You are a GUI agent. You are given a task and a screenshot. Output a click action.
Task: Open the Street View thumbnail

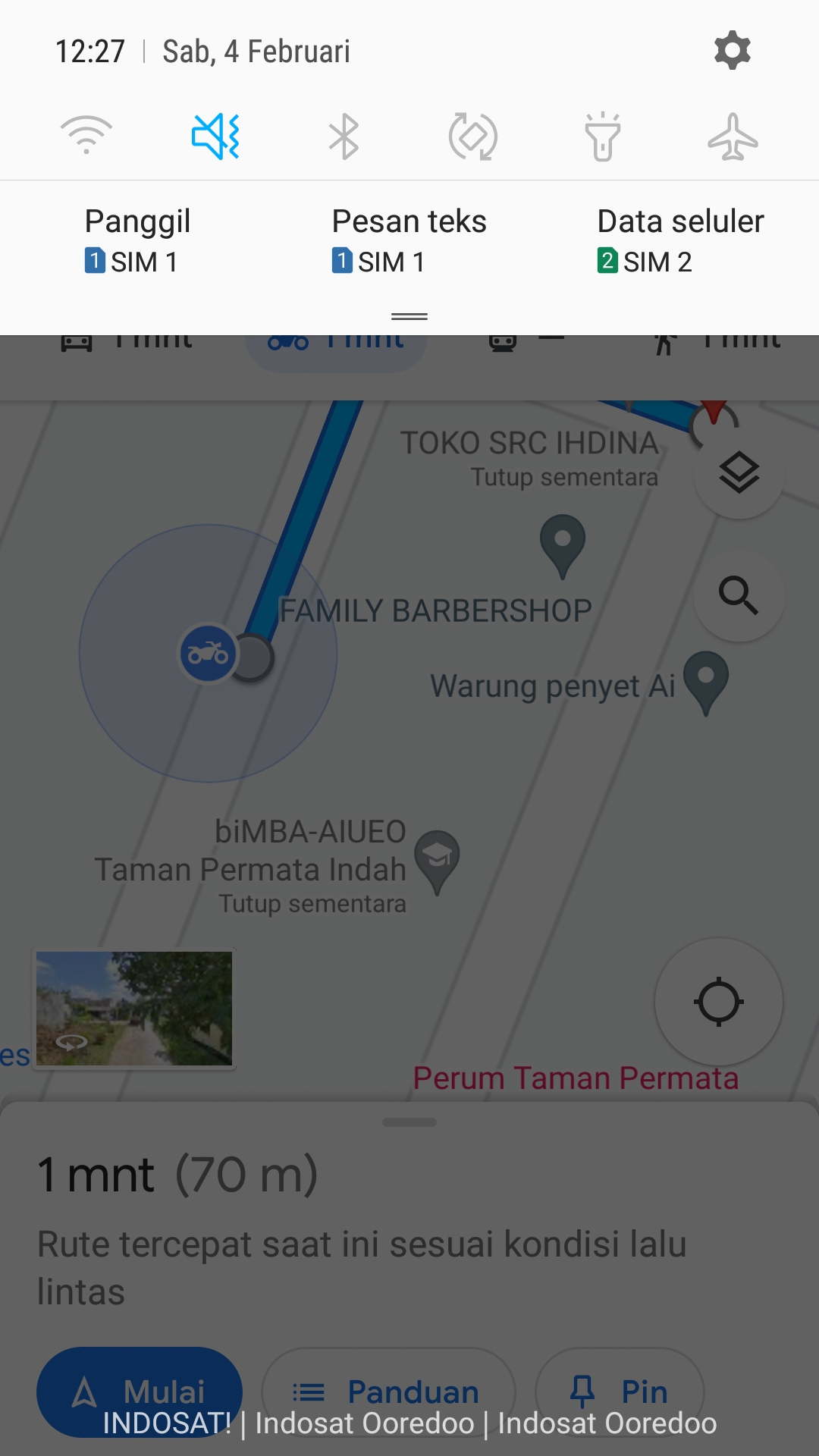[x=134, y=1008]
